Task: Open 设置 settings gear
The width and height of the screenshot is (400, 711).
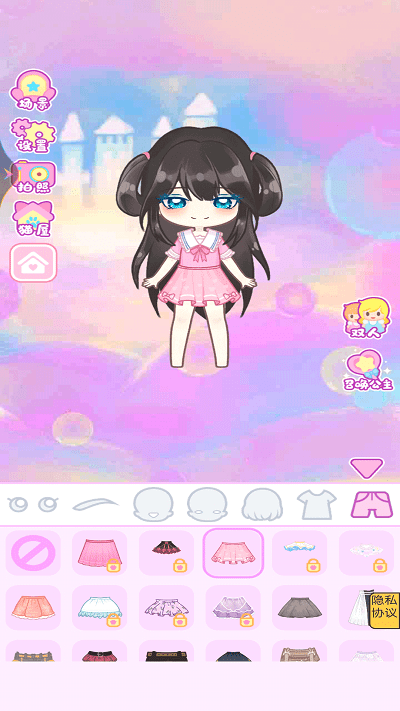Action: coord(33,135)
